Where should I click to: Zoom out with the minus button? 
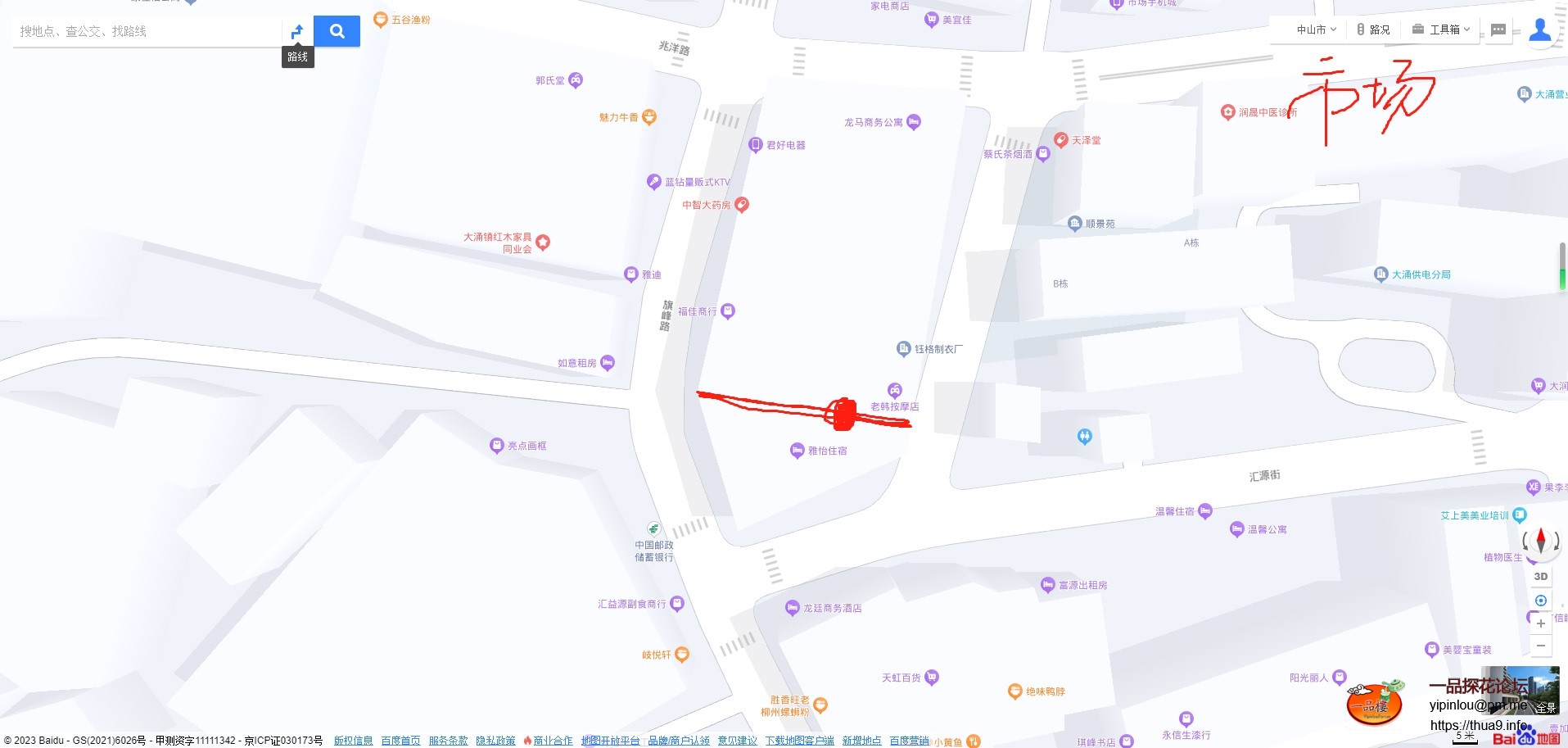point(1540,646)
